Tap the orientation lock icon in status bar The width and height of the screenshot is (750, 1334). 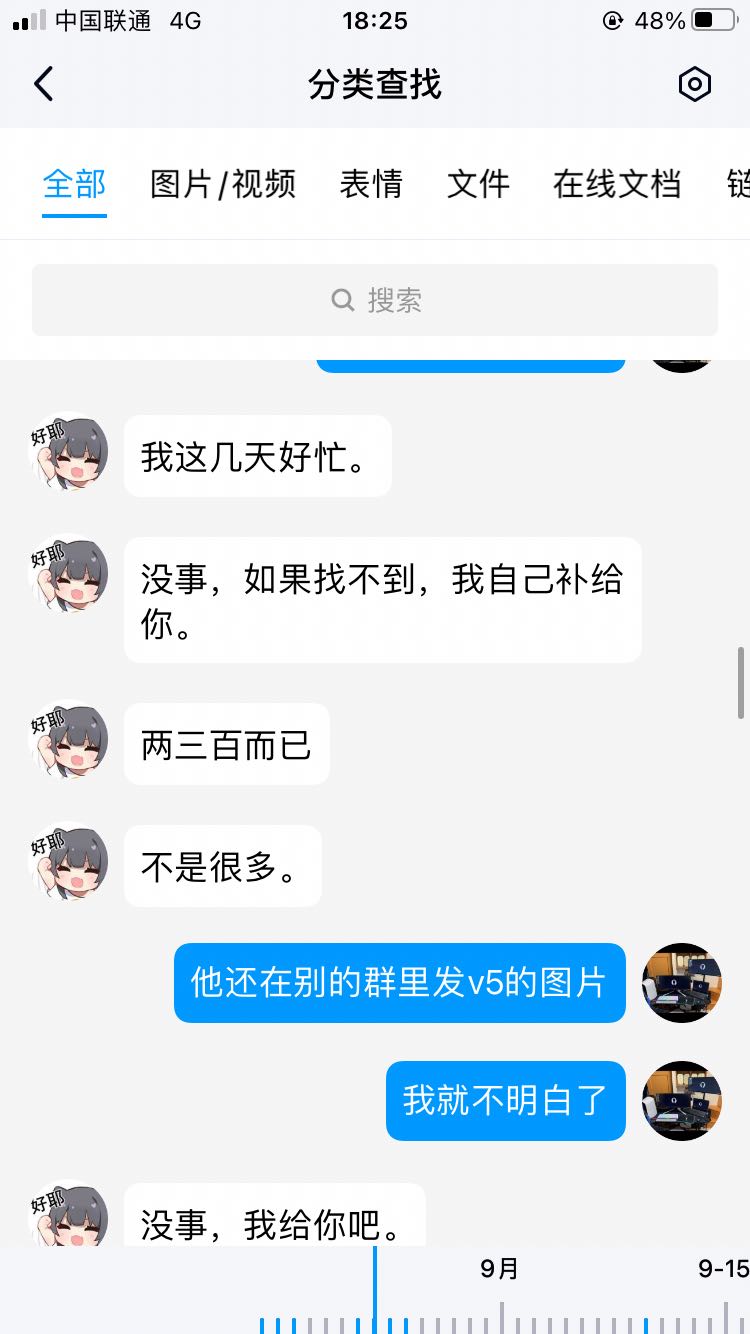point(612,20)
